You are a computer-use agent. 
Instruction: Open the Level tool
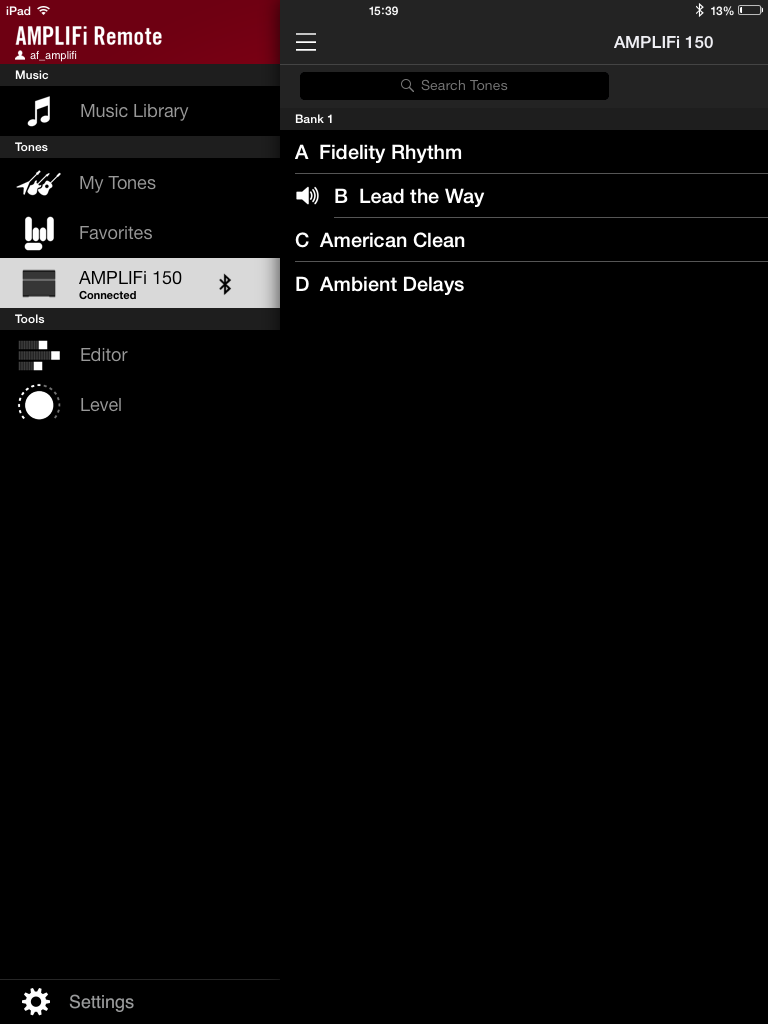[100, 405]
